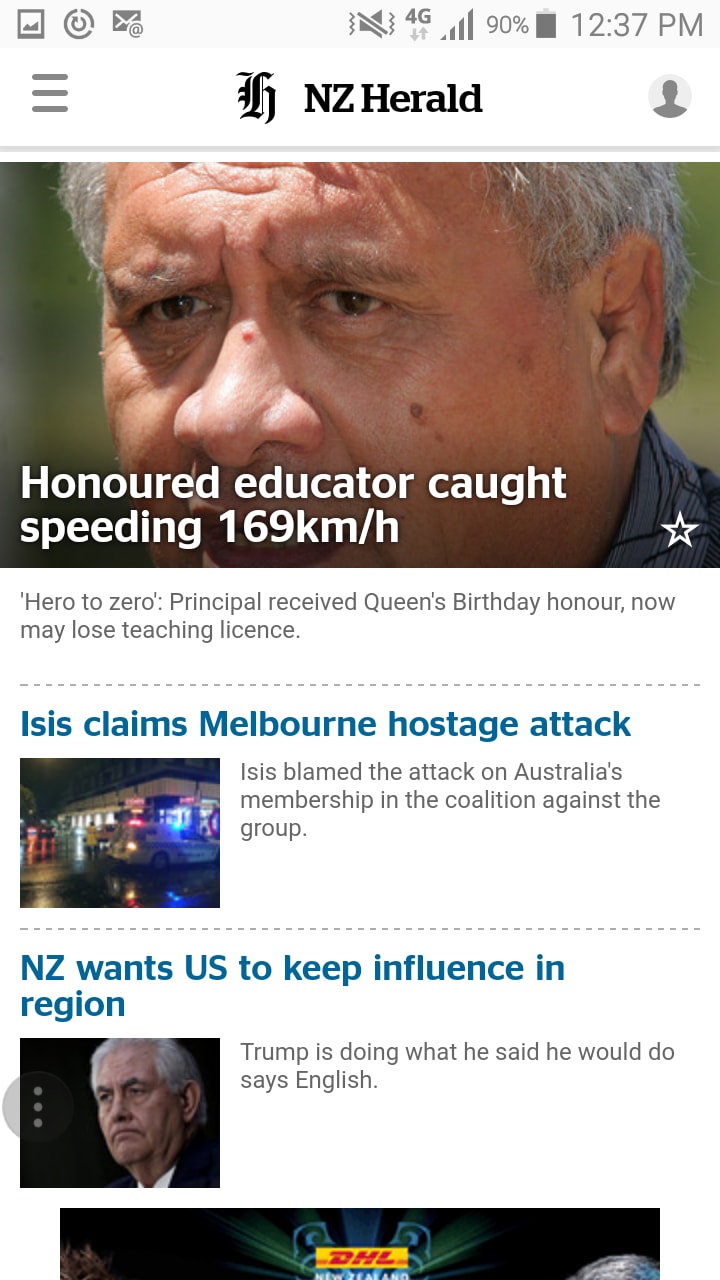Open the floating three-dot quick actions button
Viewport: 720px width, 1280px height.
37,1107
